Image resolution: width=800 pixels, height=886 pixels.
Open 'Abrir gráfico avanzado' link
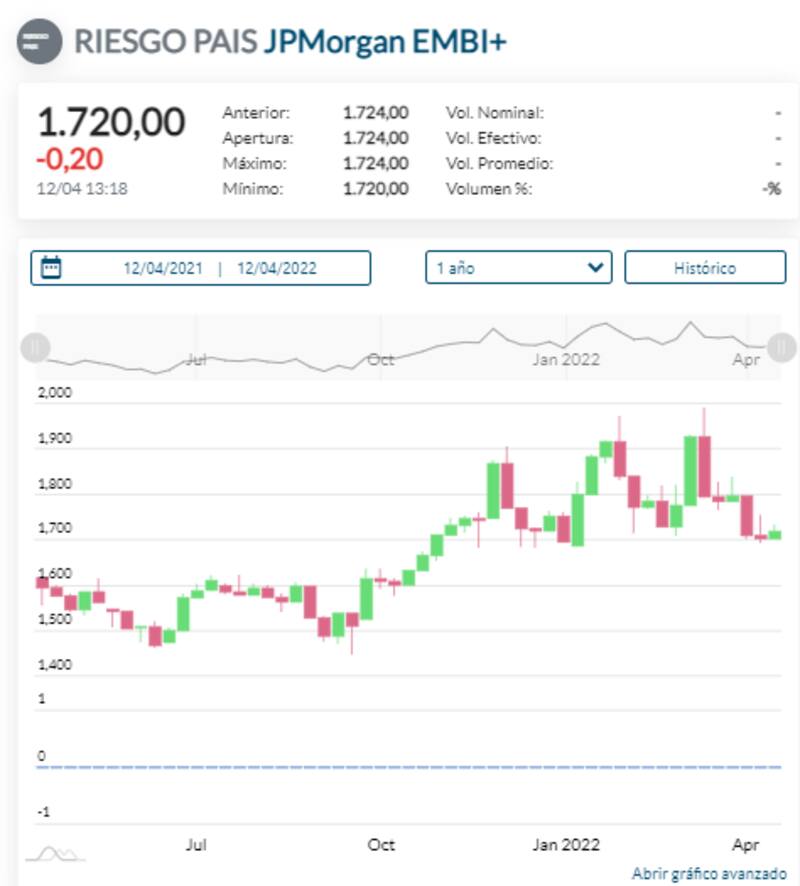pos(708,874)
